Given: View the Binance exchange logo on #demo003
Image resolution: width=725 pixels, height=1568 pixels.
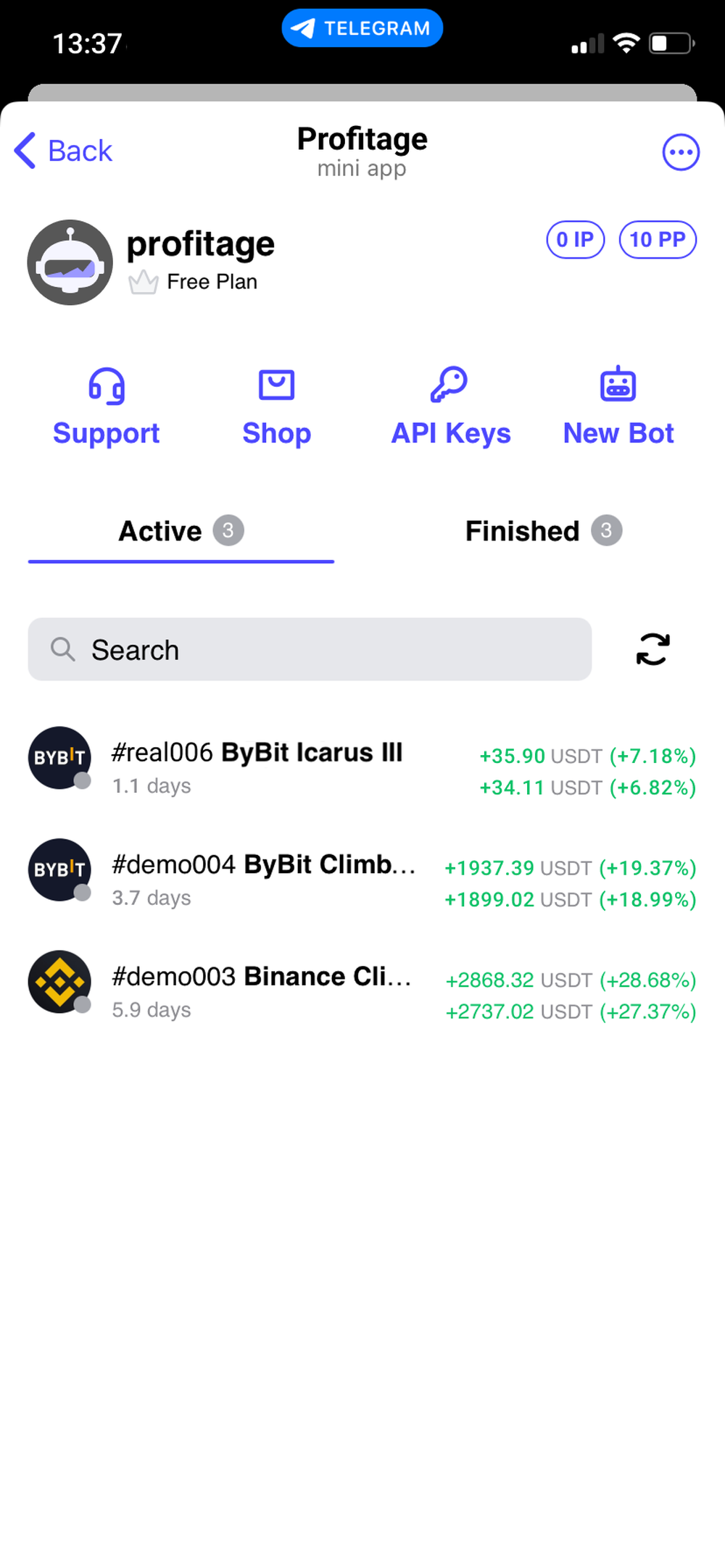Looking at the screenshot, I should pyautogui.click(x=59, y=982).
